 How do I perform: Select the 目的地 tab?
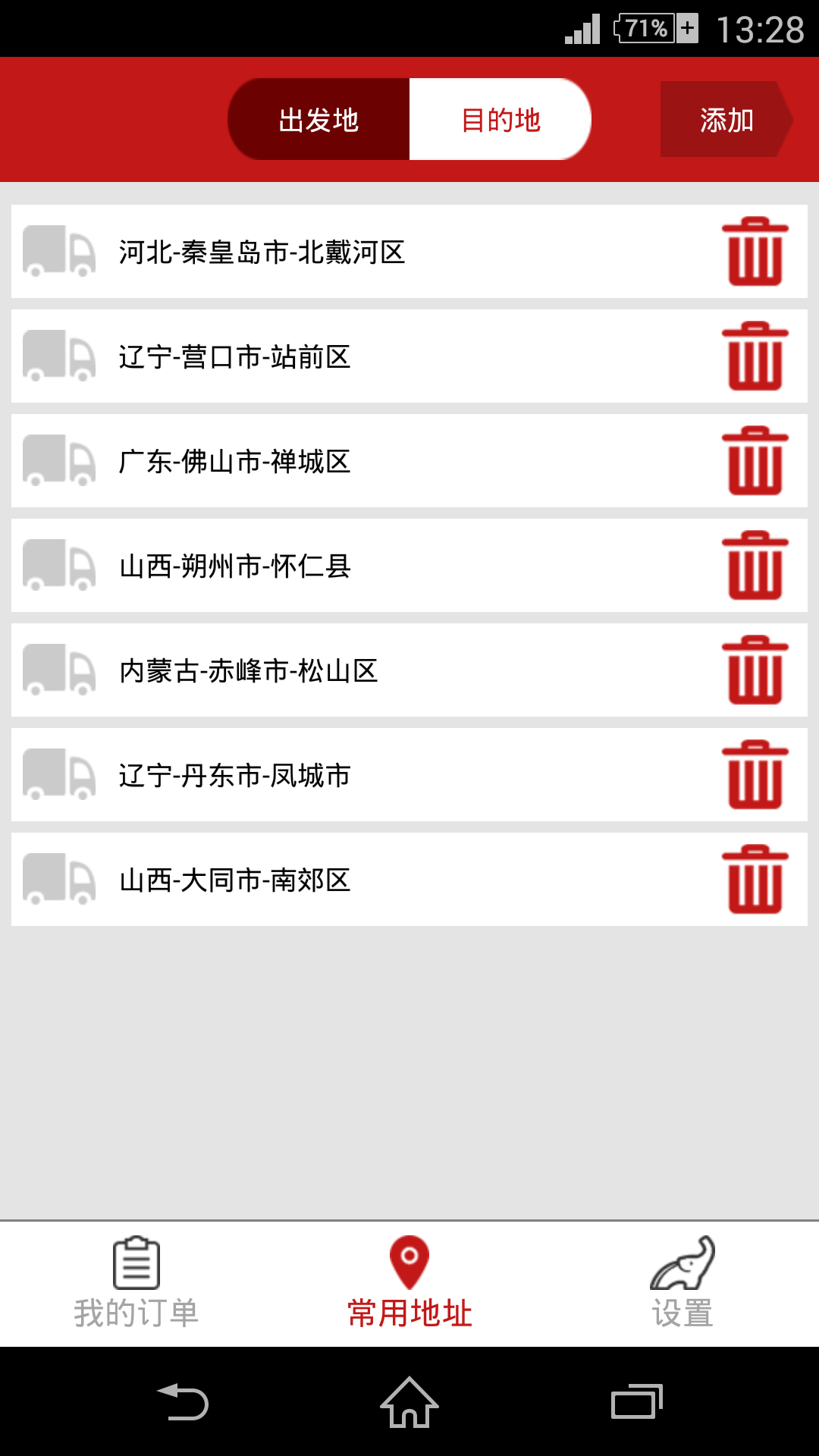[x=500, y=120]
